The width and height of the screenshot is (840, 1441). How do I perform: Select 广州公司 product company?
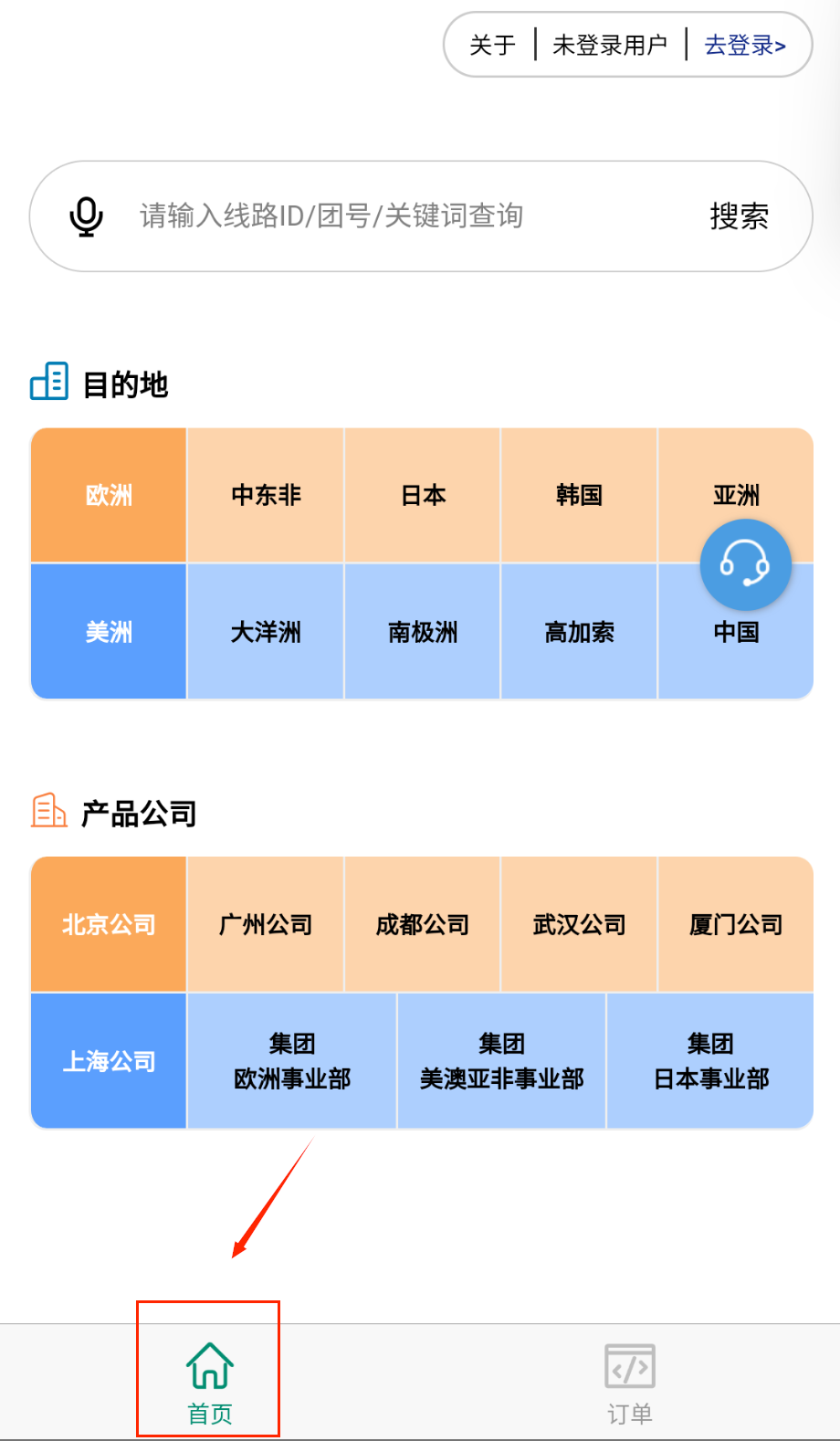(266, 924)
